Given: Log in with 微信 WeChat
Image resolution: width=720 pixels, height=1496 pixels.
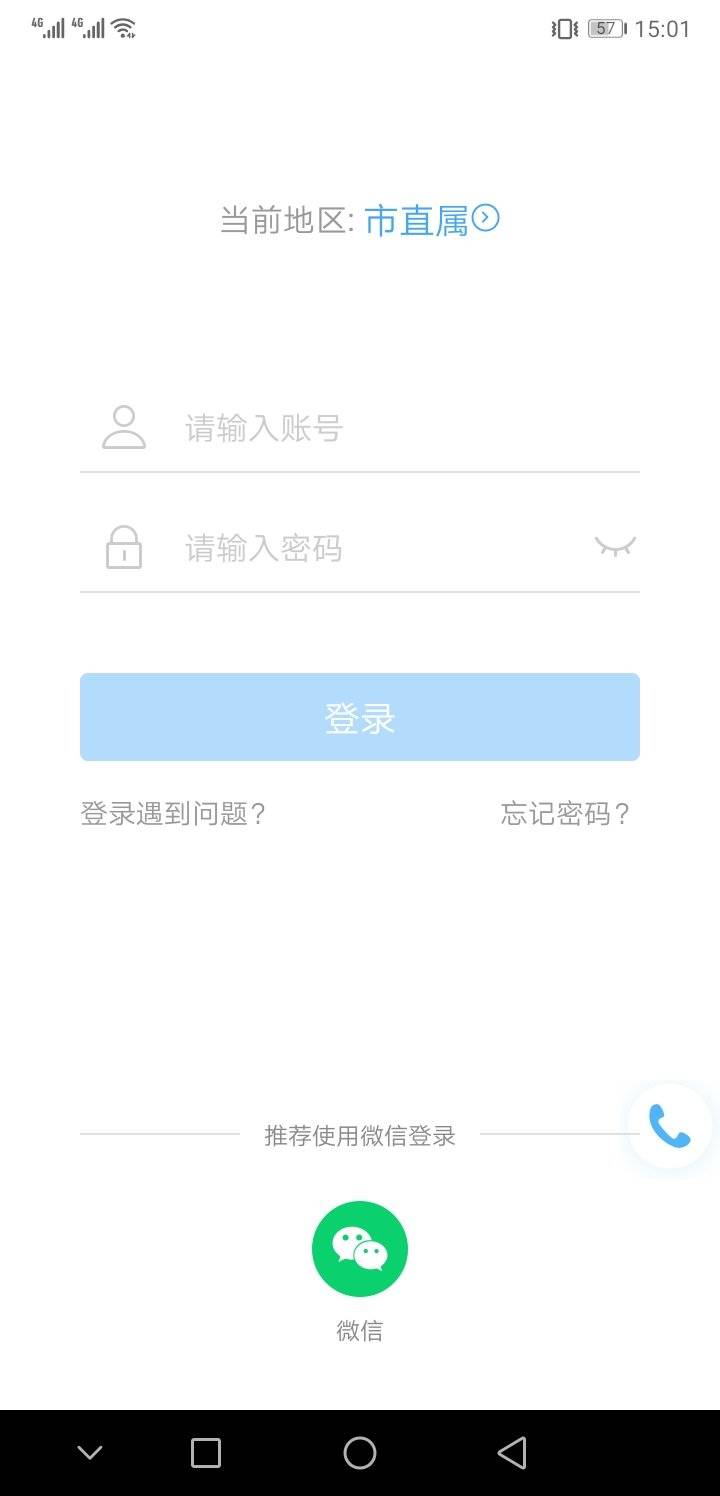Looking at the screenshot, I should click(360, 1249).
